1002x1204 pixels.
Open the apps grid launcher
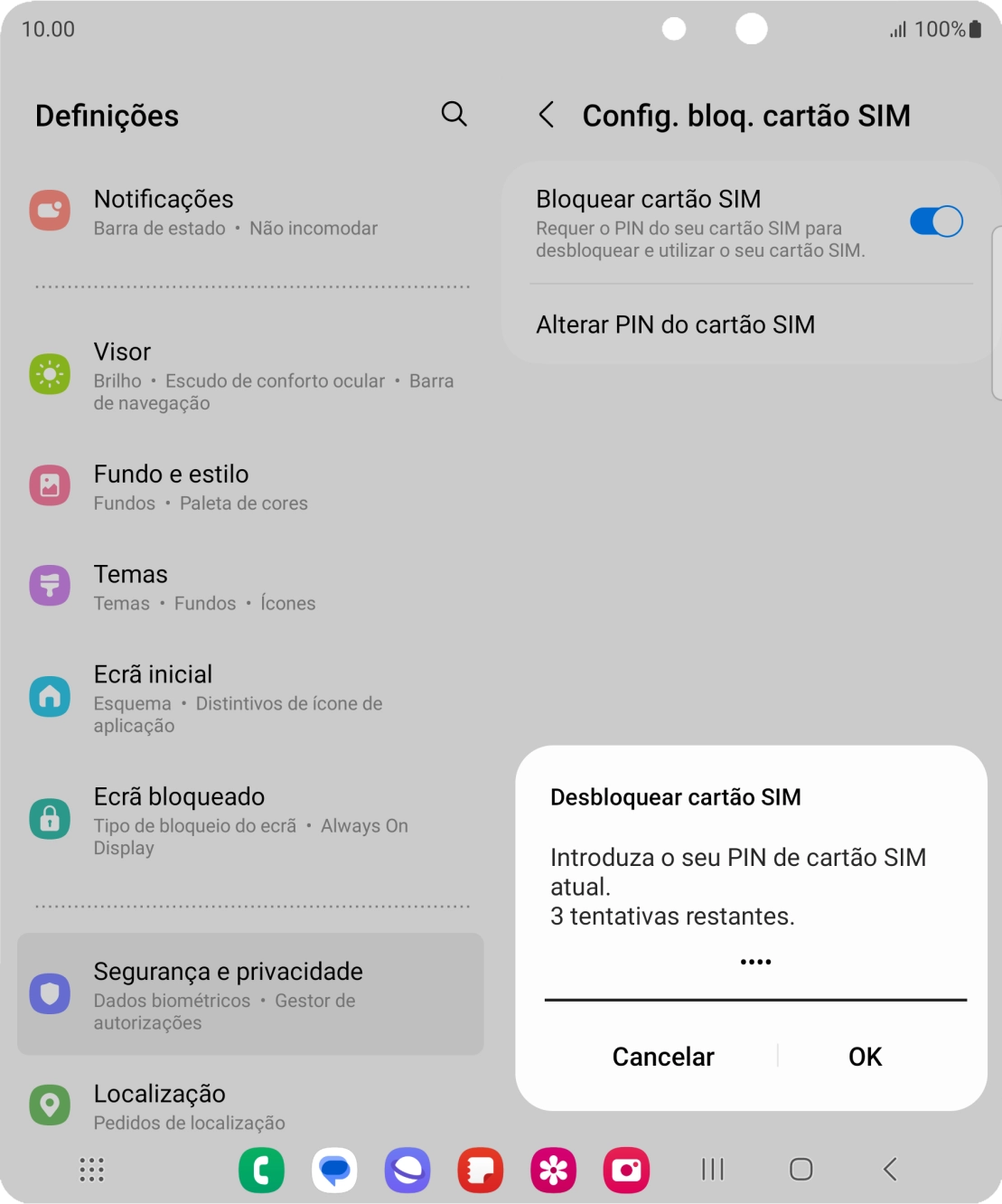click(x=90, y=1170)
